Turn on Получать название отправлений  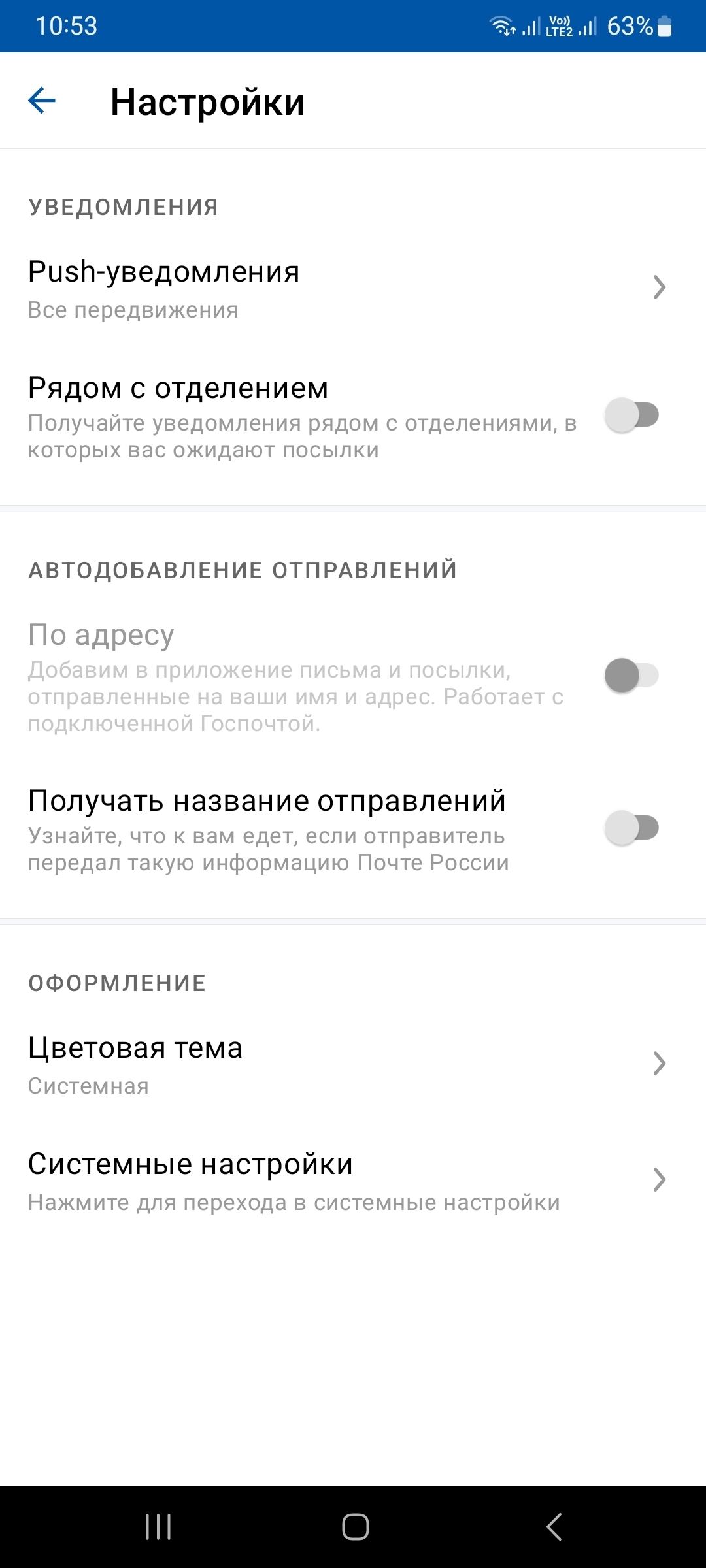[631, 828]
